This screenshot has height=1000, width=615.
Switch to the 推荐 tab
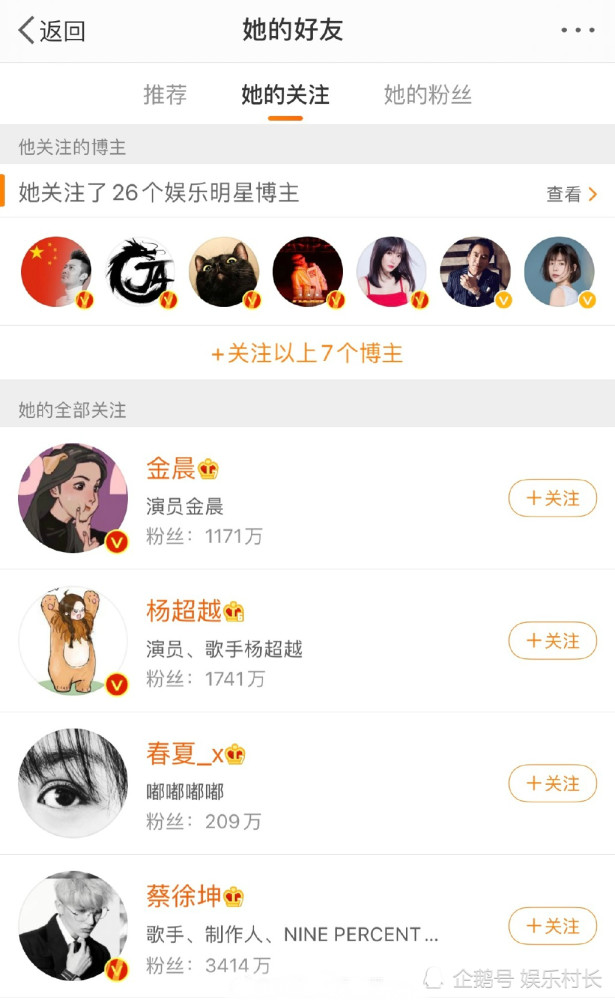click(165, 95)
